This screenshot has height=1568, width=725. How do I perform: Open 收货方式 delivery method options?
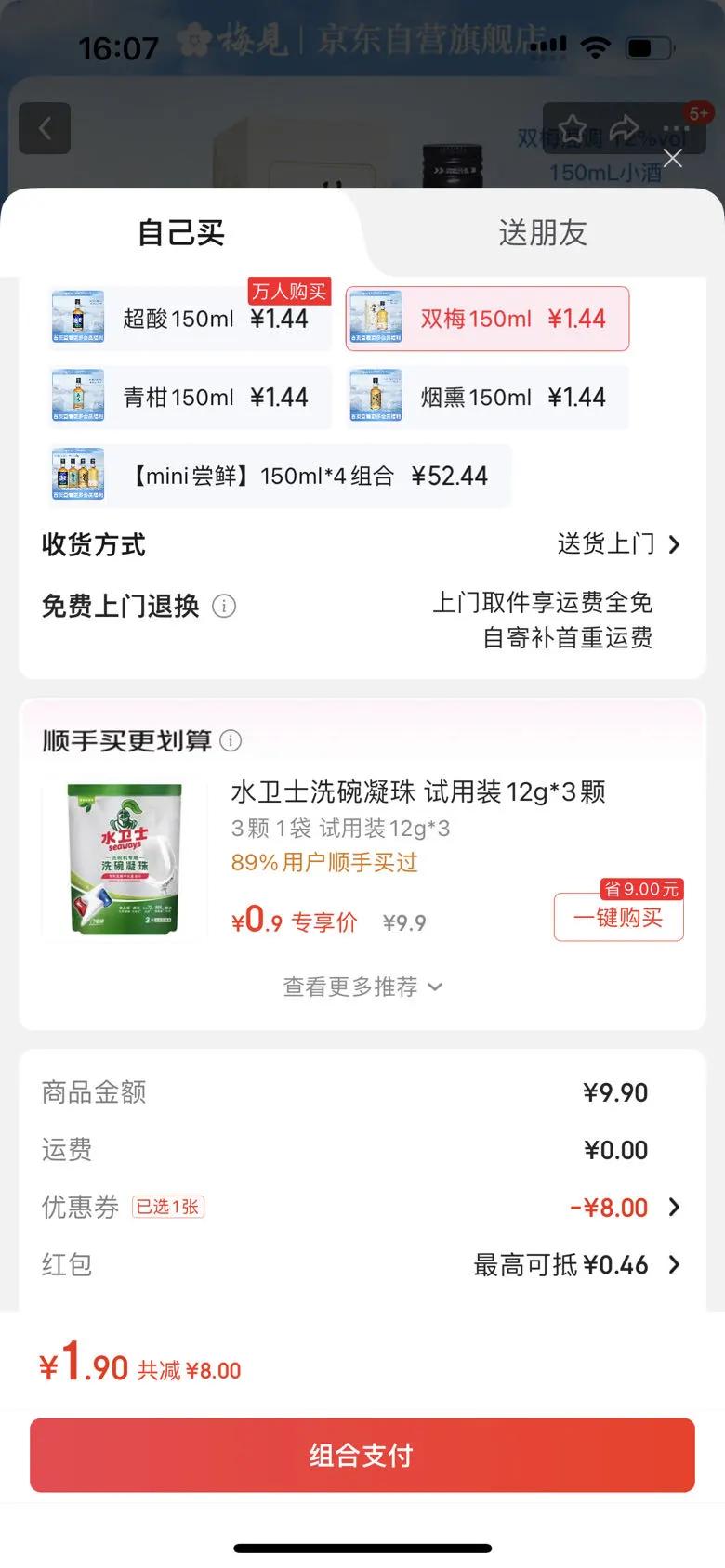pyautogui.click(x=618, y=544)
